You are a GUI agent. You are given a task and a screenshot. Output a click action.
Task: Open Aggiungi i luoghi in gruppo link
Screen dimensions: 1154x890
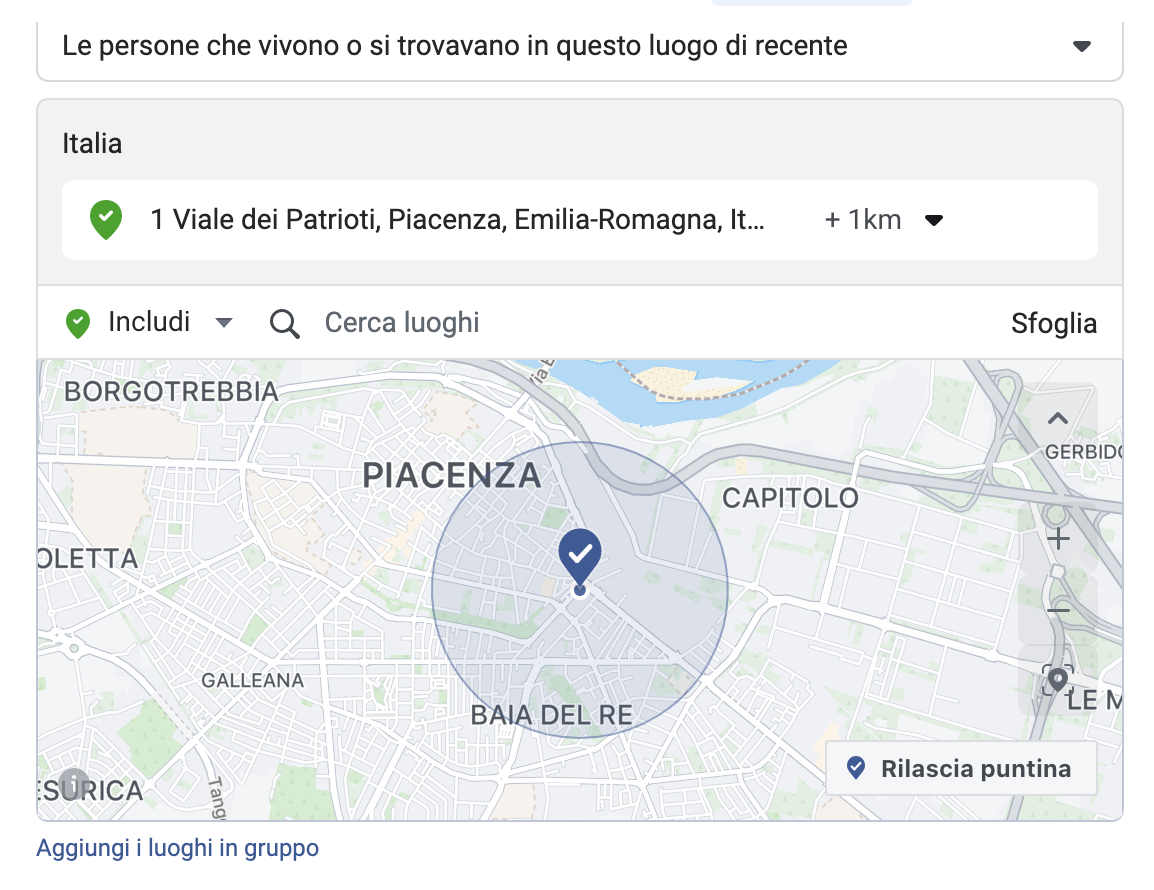pyautogui.click(x=178, y=849)
